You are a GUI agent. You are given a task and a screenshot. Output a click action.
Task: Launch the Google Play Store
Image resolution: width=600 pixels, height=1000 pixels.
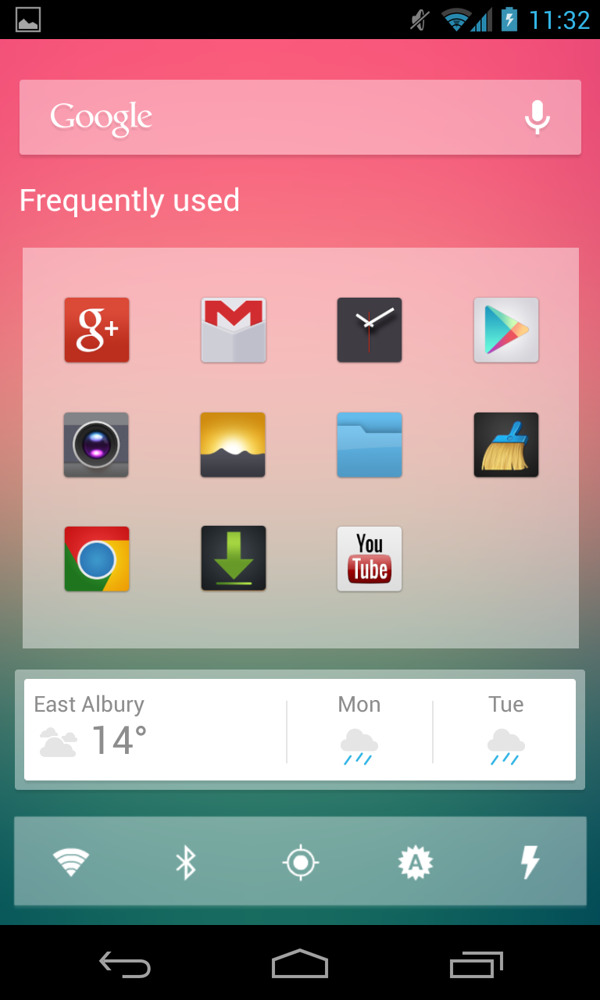tap(506, 330)
